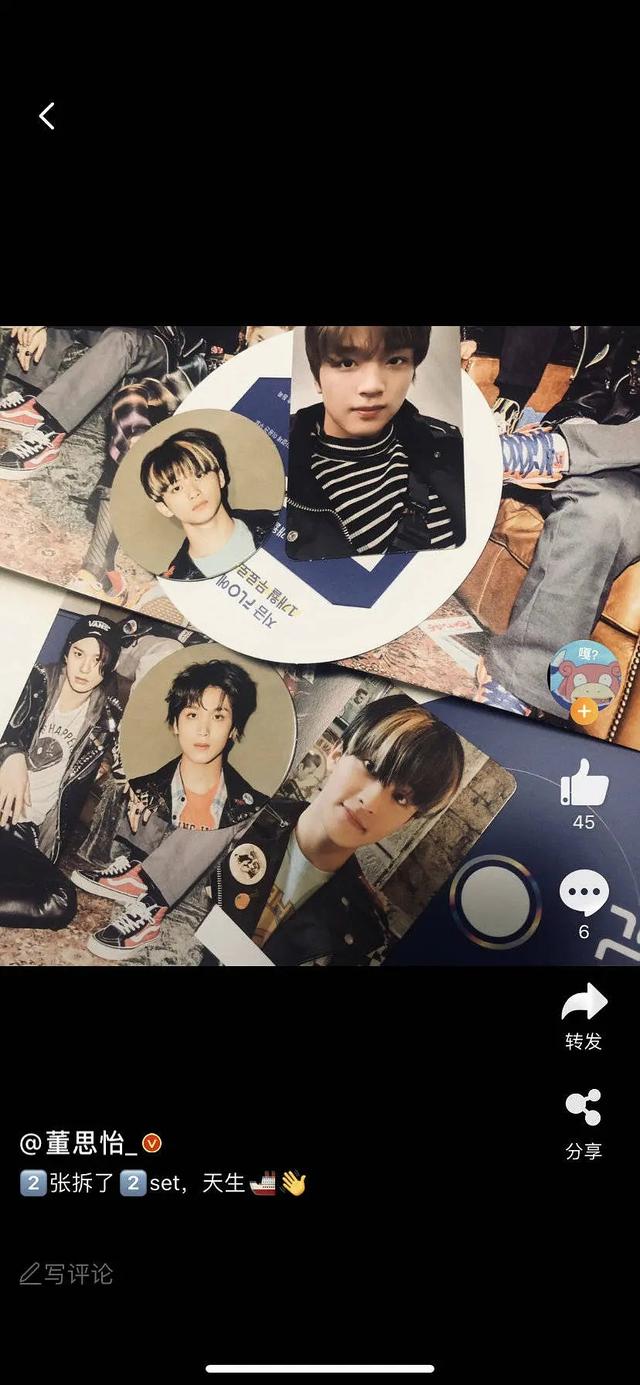Viewport: 640px width, 1385px height.
Task: Open the comments bubble
Action: [584, 893]
